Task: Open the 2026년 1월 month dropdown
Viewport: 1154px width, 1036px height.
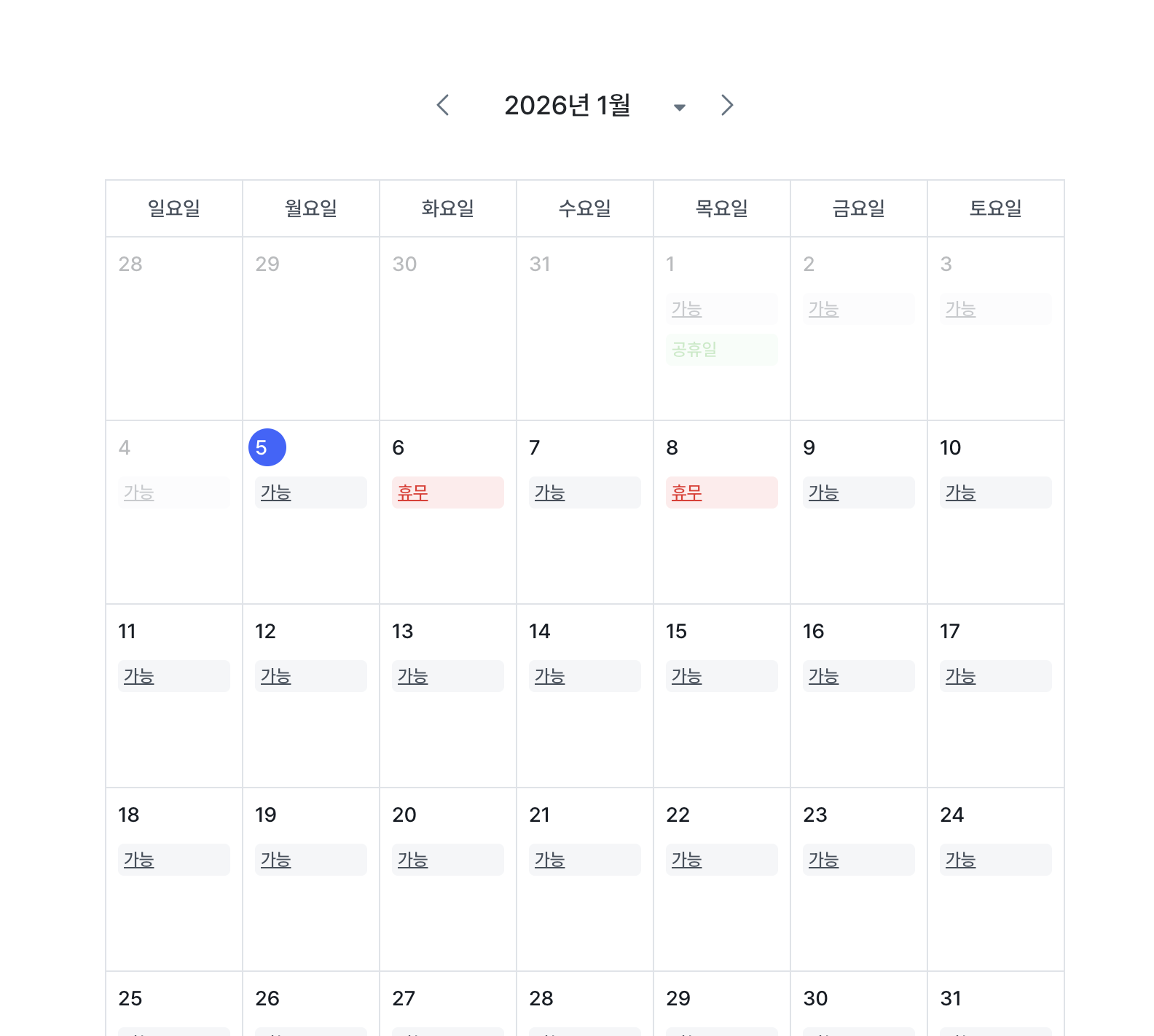Action: pyautogui.click(x=679, y=107)
